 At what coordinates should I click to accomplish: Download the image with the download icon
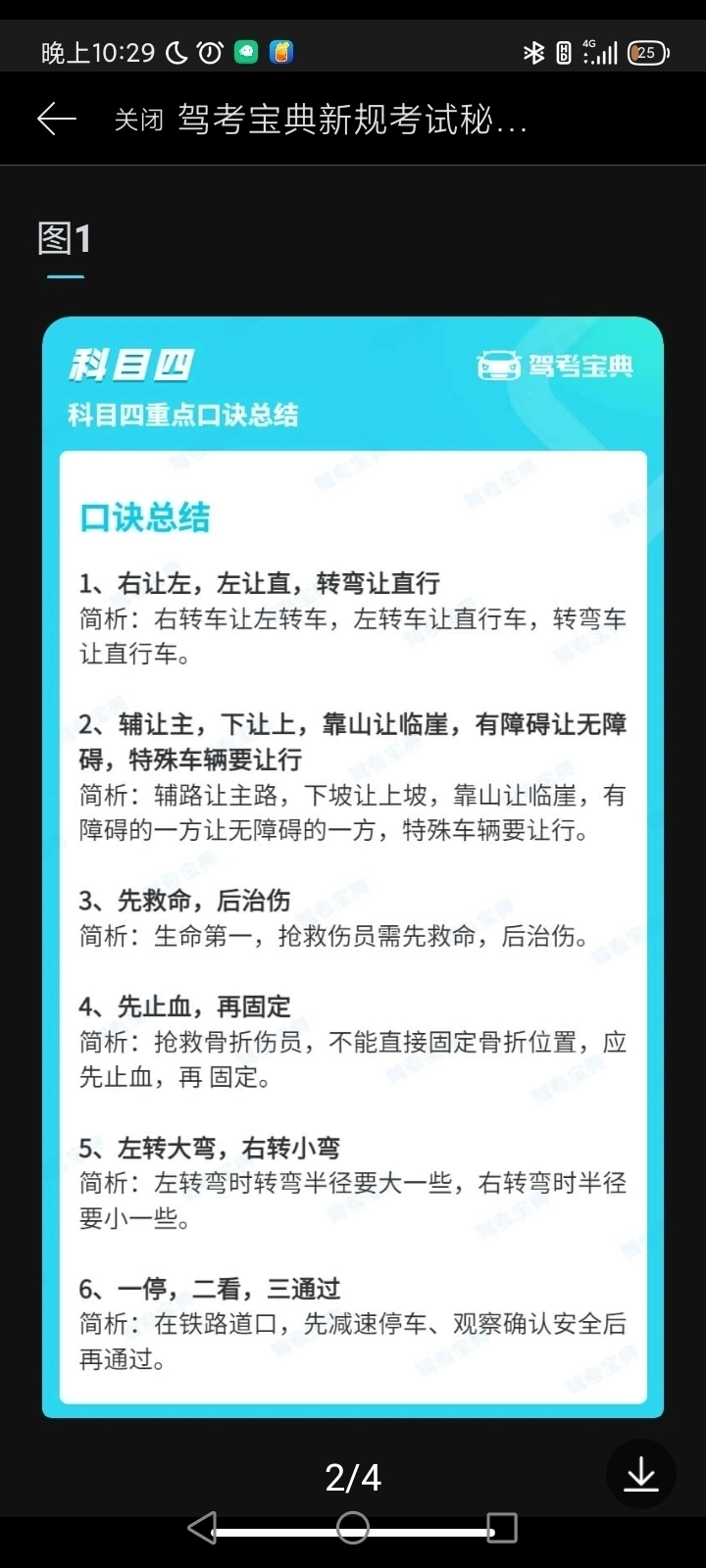point(640,1473)
